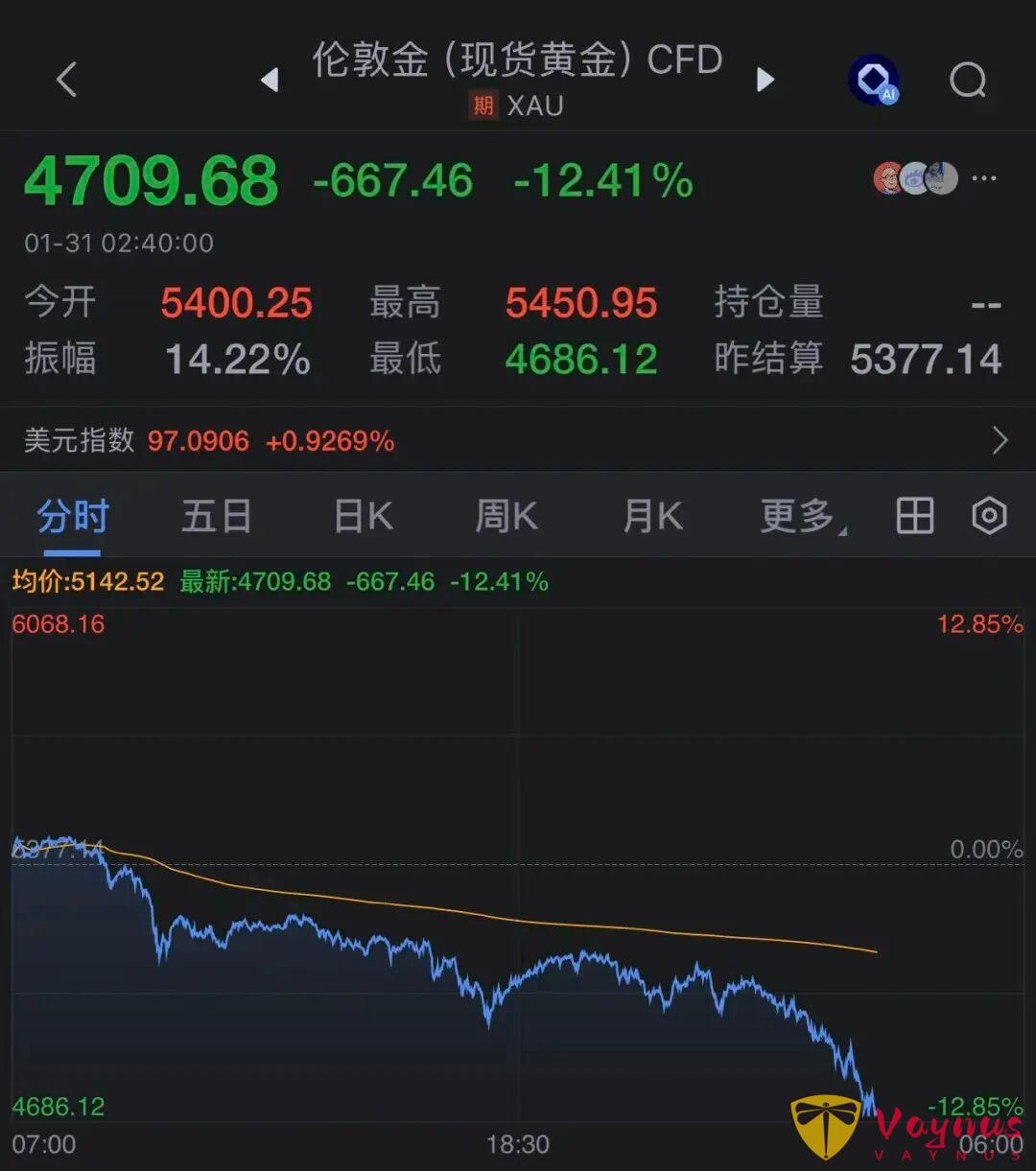
Task: Tap the search magnifier icon
Action: coord(968,81)
